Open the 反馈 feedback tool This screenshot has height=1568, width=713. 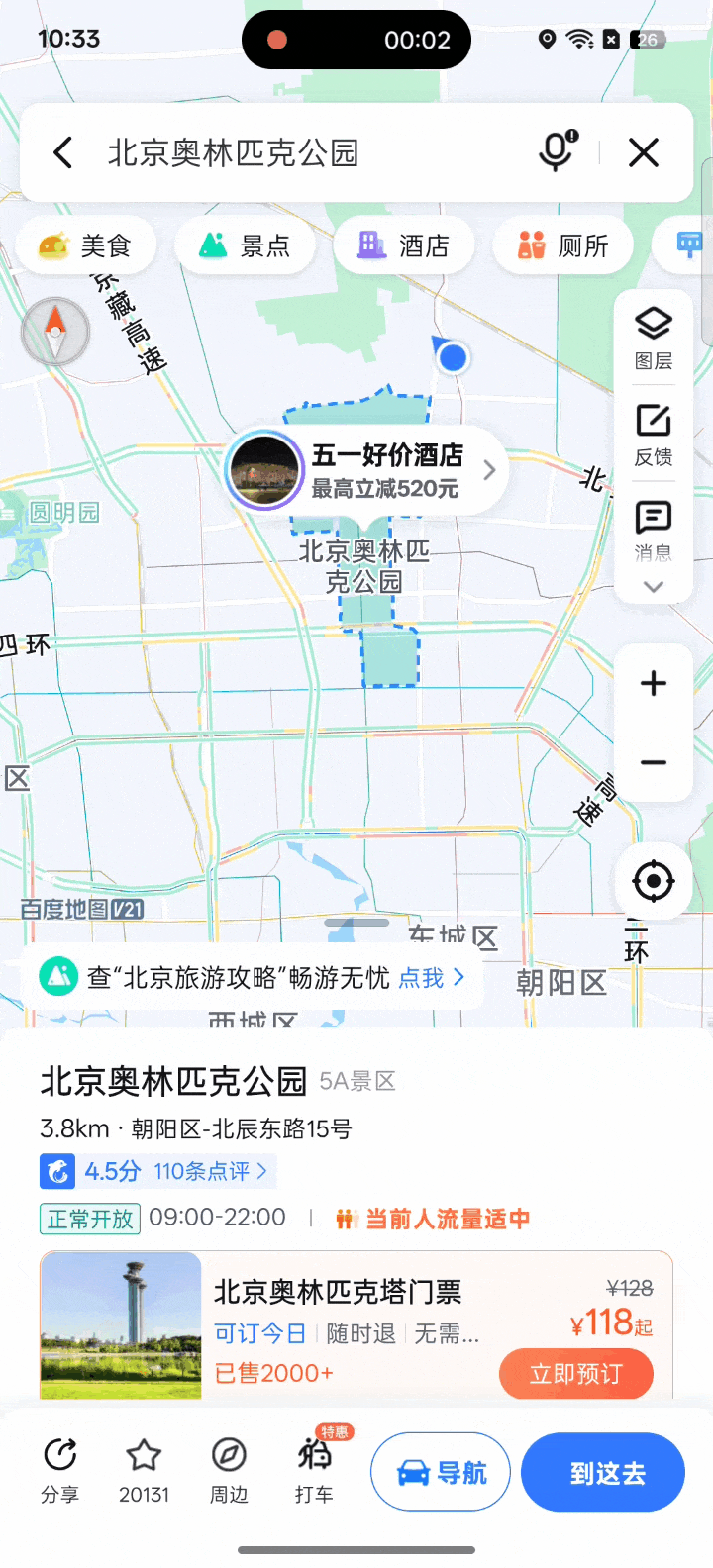pos(653,433)
